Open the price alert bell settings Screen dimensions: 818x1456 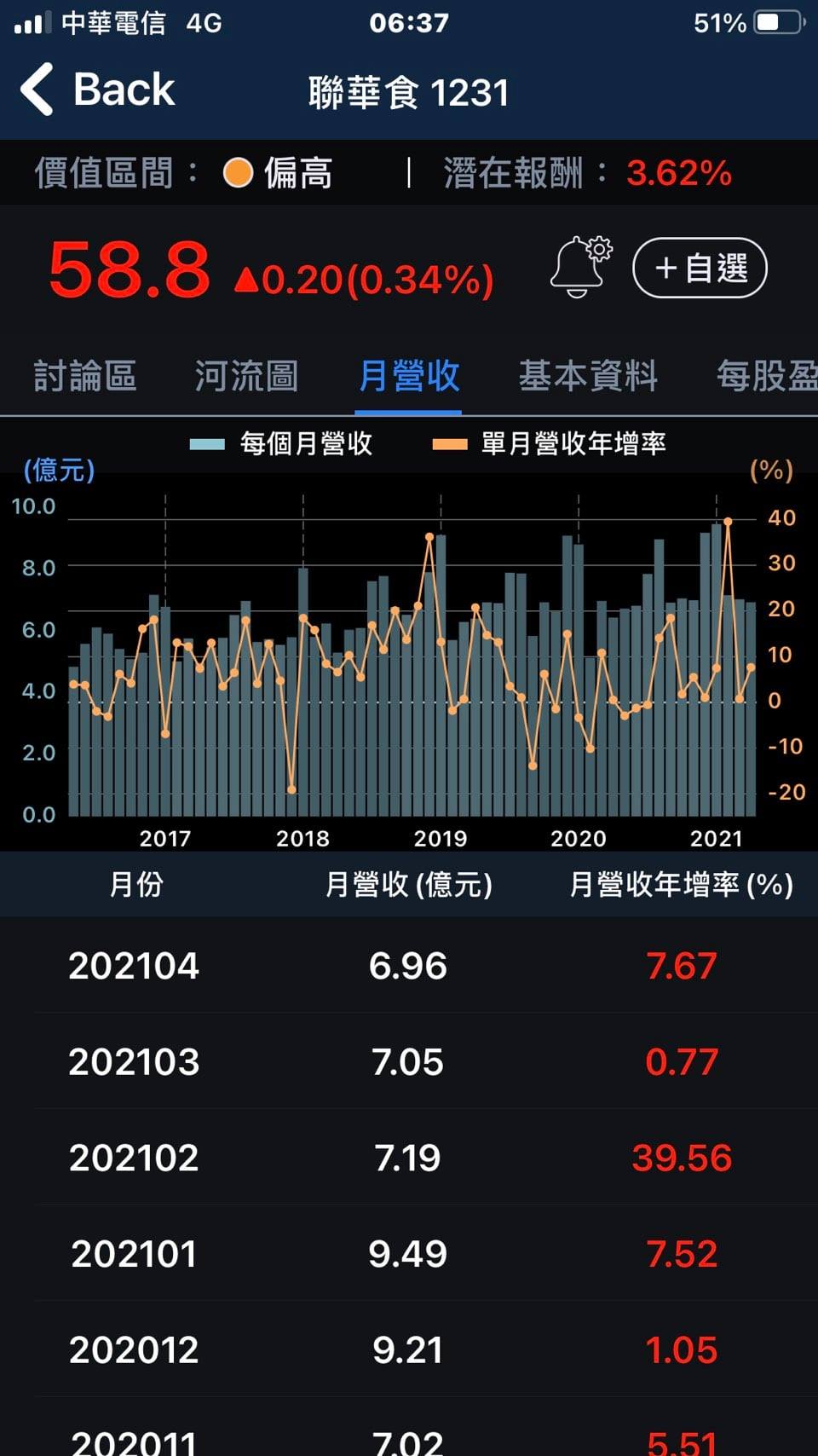pos(581,268)
